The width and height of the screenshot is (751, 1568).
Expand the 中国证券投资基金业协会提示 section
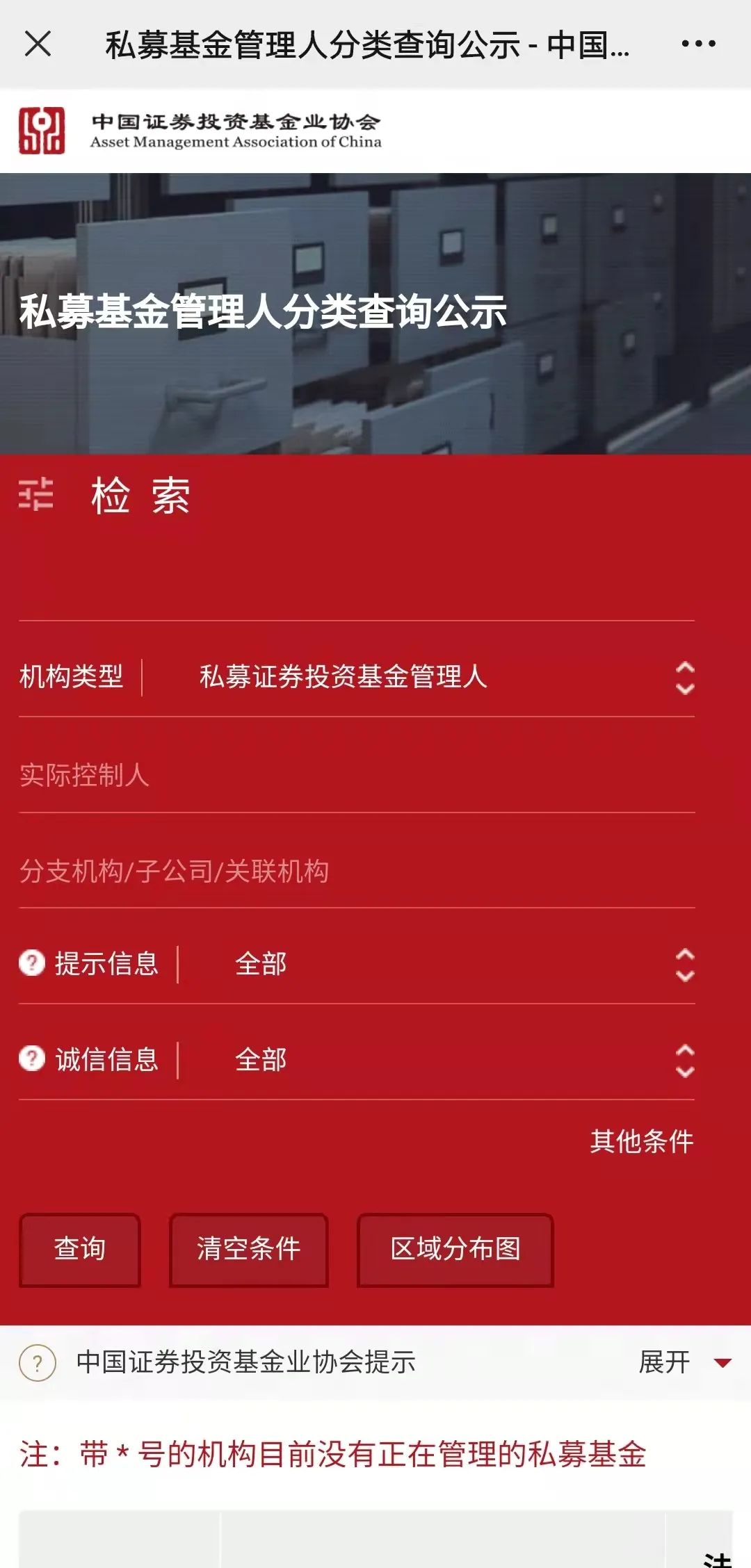683,1362
